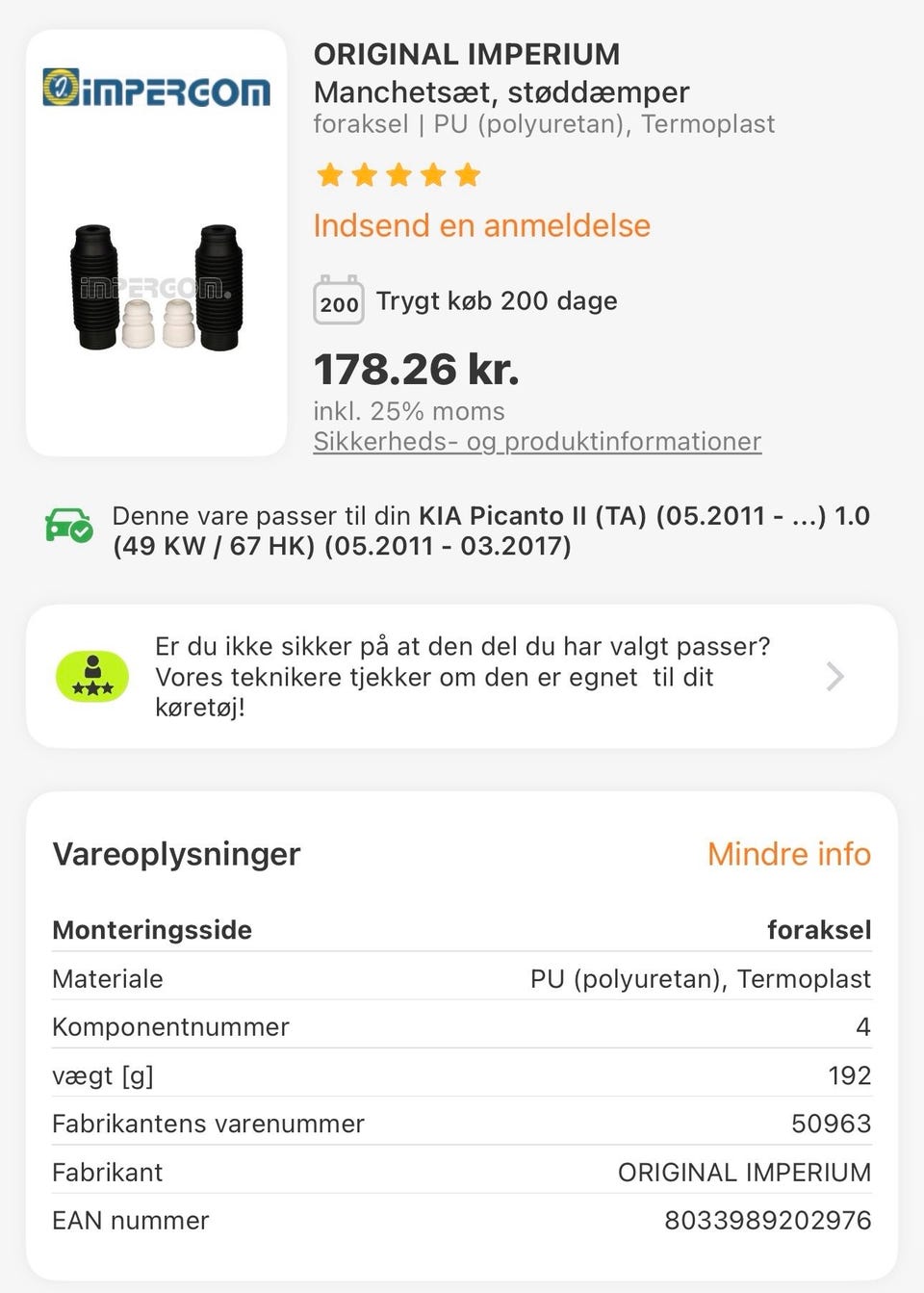Collapse product details with Mindre info
Image resolution: width=924 pixels, height=1293 pixels.
788,854
